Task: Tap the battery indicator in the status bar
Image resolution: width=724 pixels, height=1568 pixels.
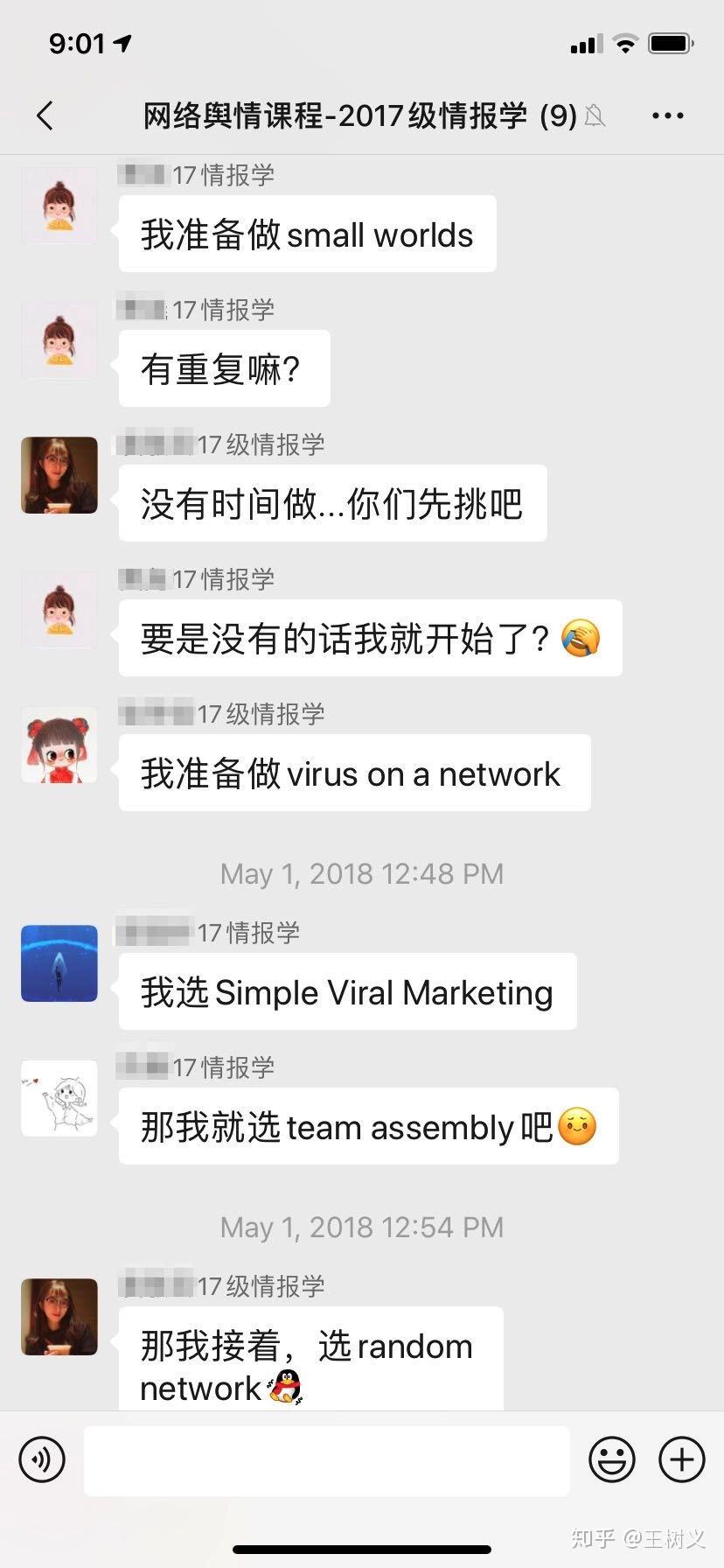Action: [x=670, y=43]
